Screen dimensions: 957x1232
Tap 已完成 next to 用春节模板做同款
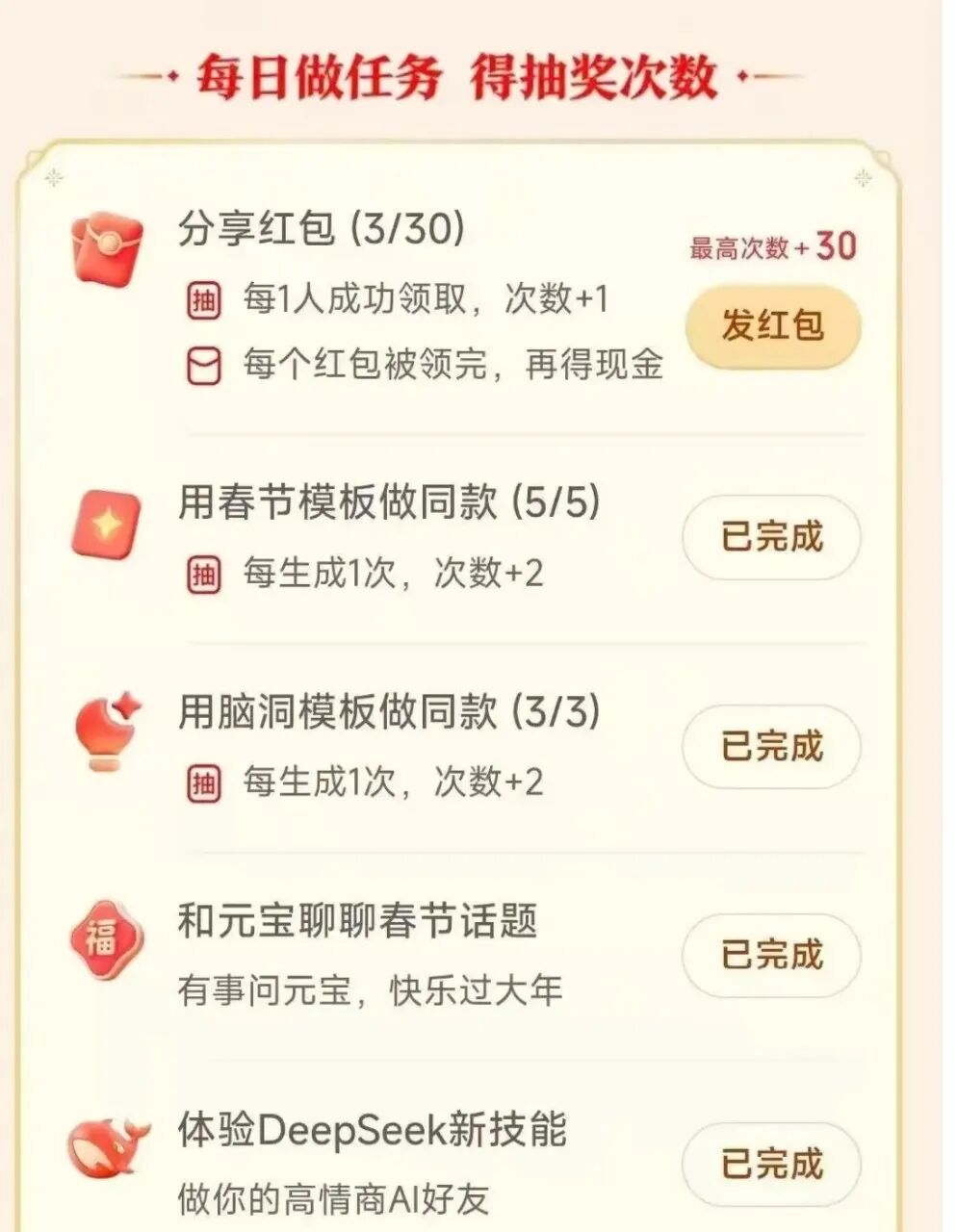tap(772, 537)
